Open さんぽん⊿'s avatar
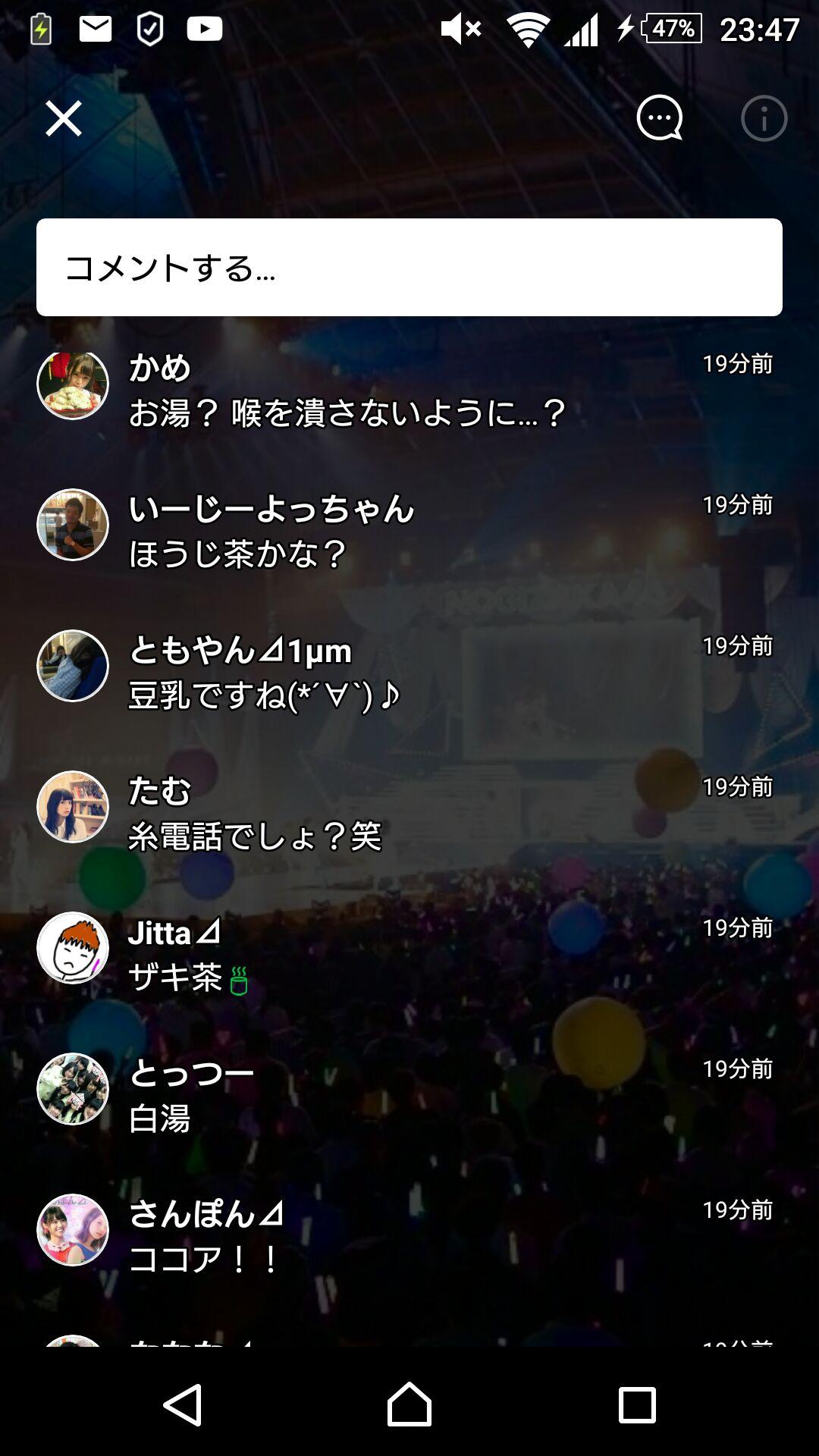This screenshot has height=1456, width=819. pyautogui.click(x=73, y=1230)
